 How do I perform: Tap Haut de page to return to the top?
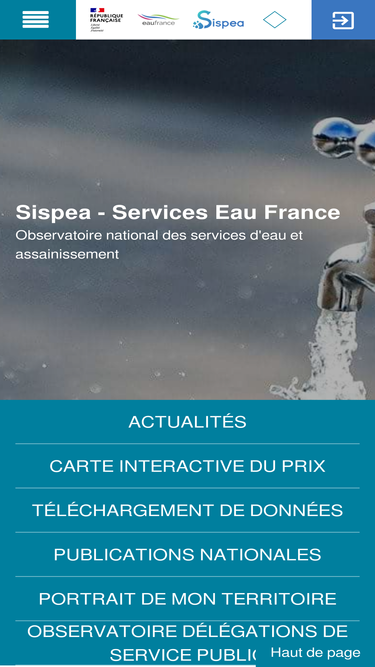click(315, 653)
